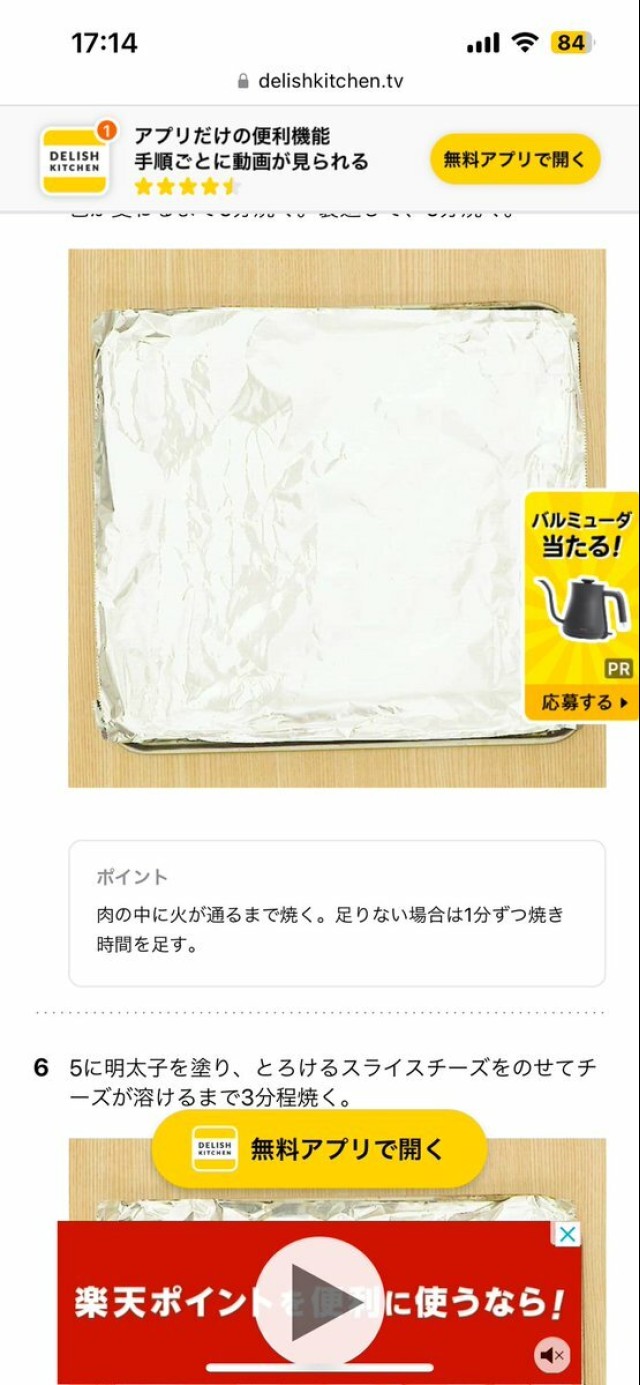Viewport: 640px width, 1385px height.
Task: Unmute the video ad sound
Action: point(552,1355)
